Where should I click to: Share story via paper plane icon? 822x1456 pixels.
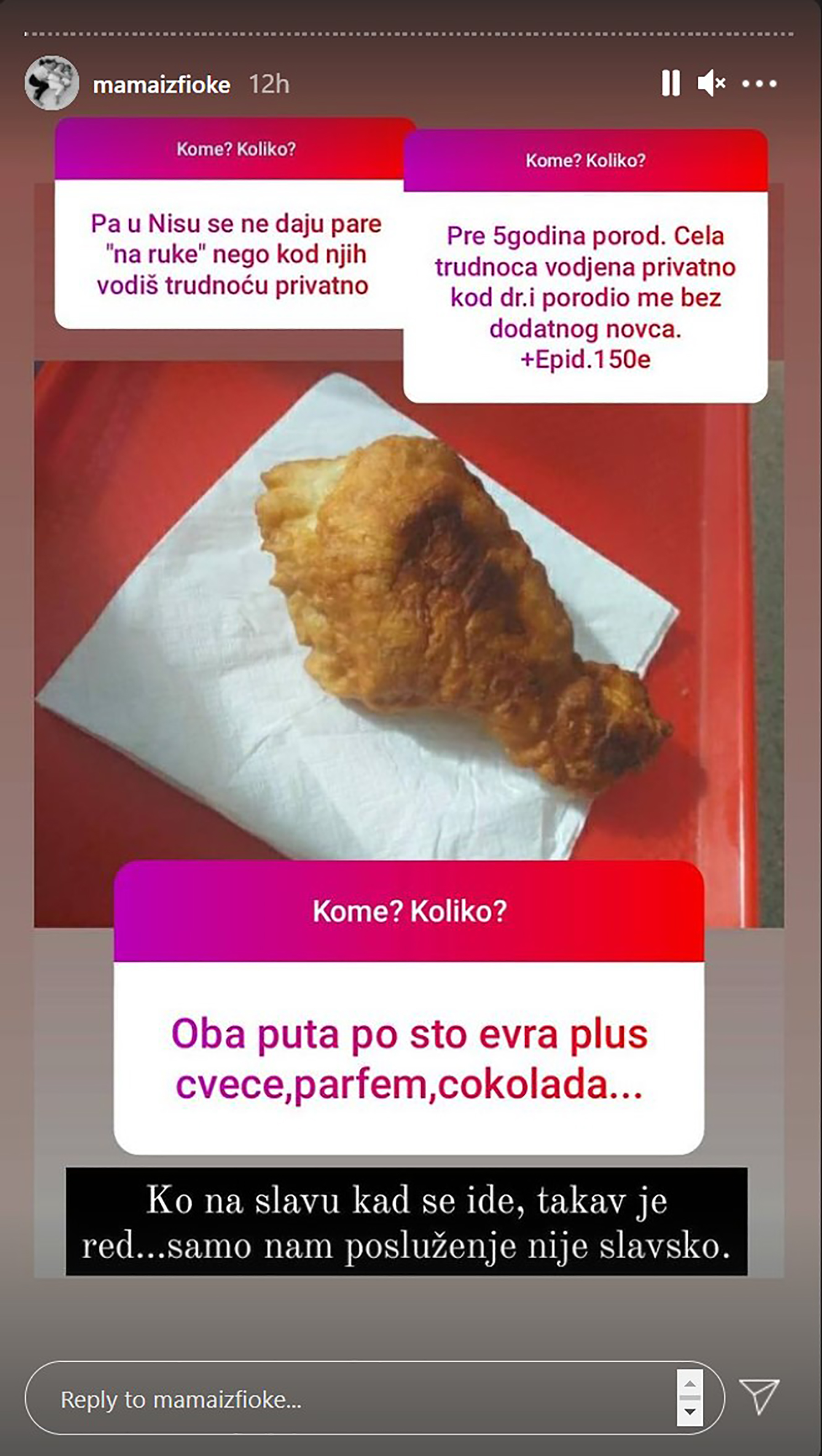tap(759, 1396)
